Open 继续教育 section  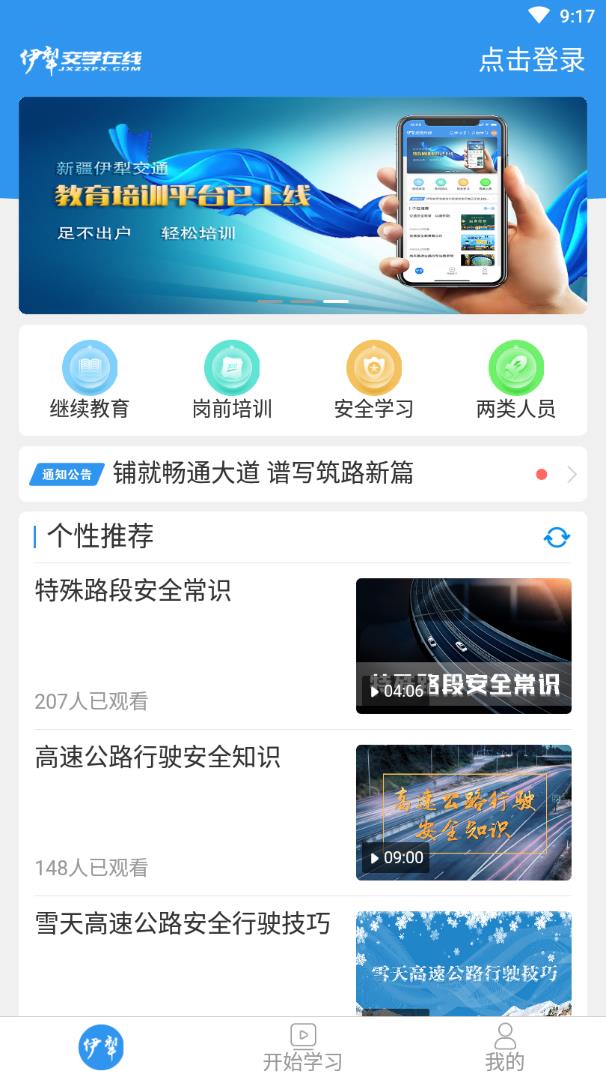pos(90,380)
